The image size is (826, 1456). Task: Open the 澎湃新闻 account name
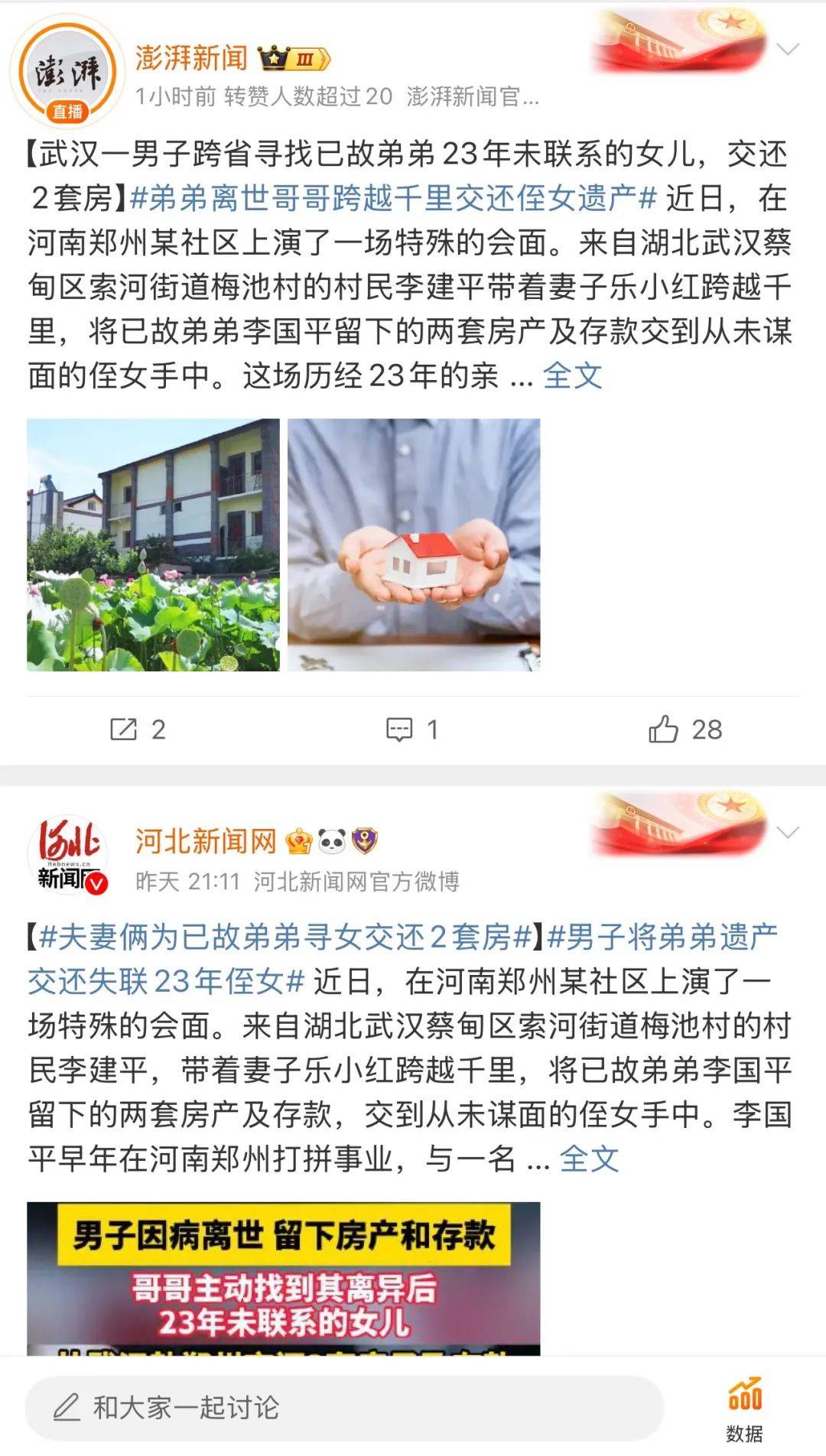tap(192, 58)
